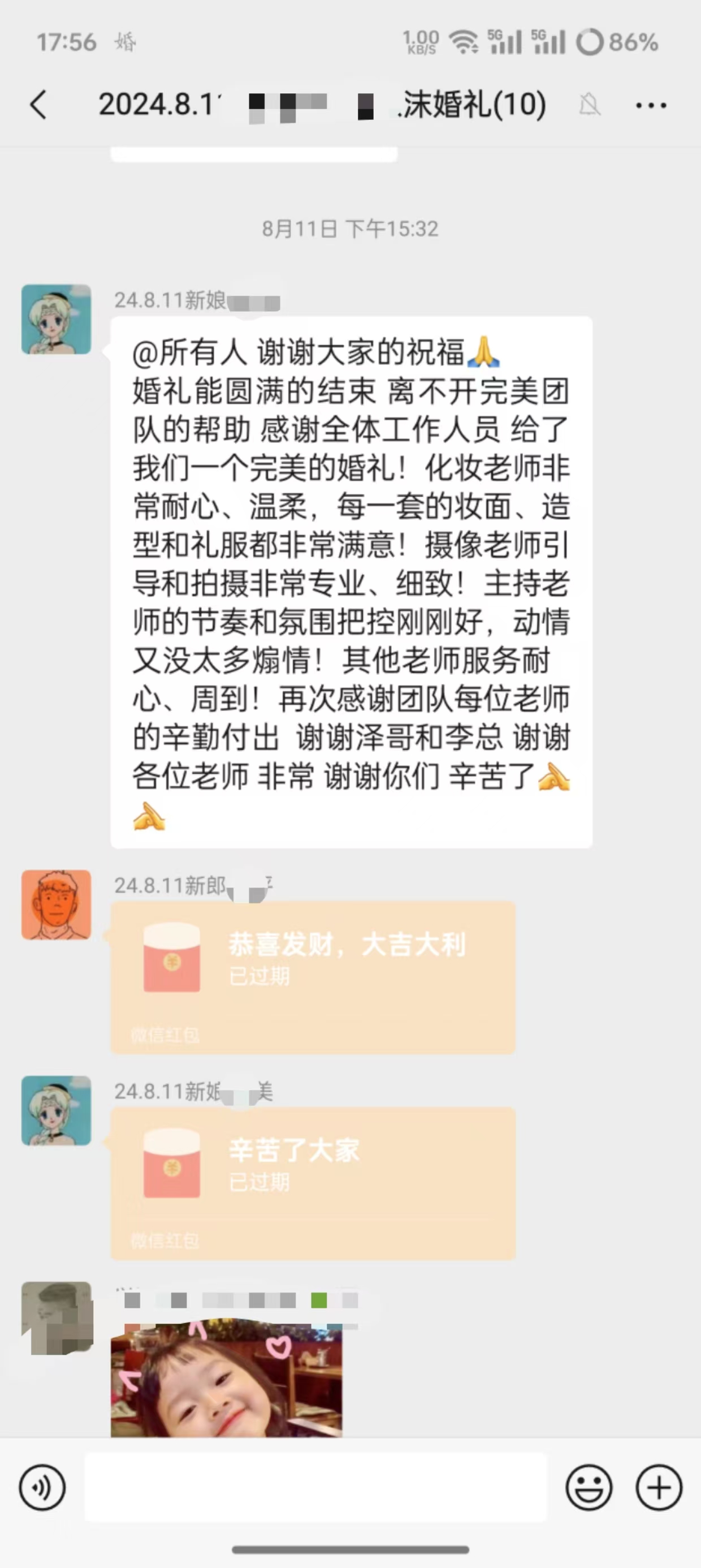Open the red packet 辛苦了大家
Viewport: 701px width, 1568px height.
coord(313,1183)
